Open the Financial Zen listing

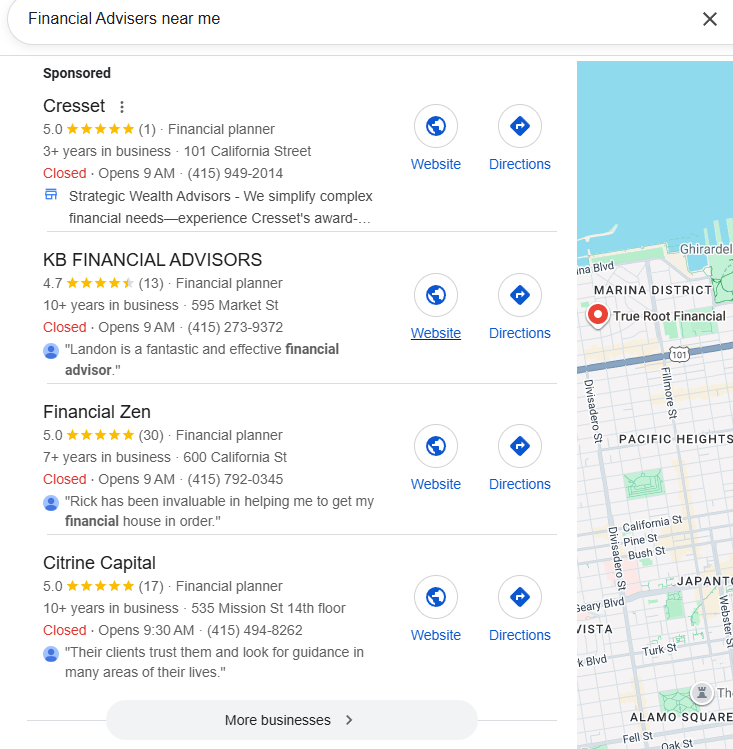pyautogui.click(x=97, y=411)
